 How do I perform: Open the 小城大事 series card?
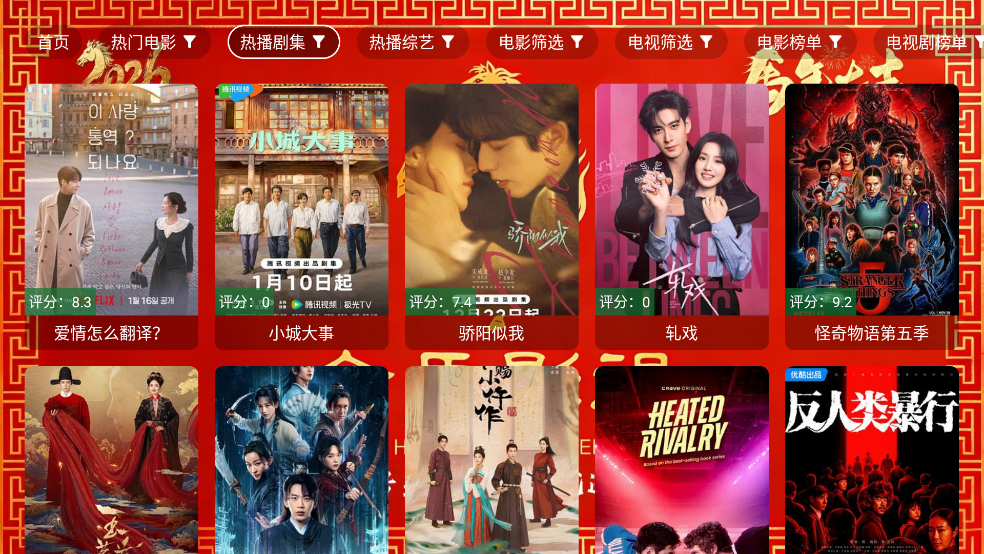(x=301, y=215)
